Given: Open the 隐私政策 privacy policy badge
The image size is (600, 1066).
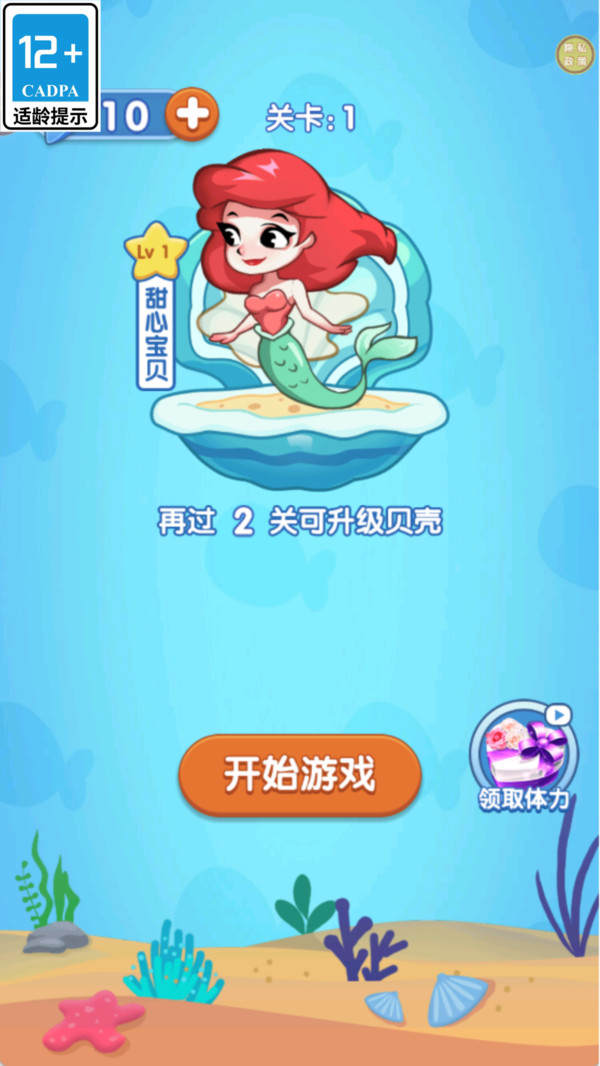Looking at the screenshot, I should pyautogui.click(x=575, y=54).
